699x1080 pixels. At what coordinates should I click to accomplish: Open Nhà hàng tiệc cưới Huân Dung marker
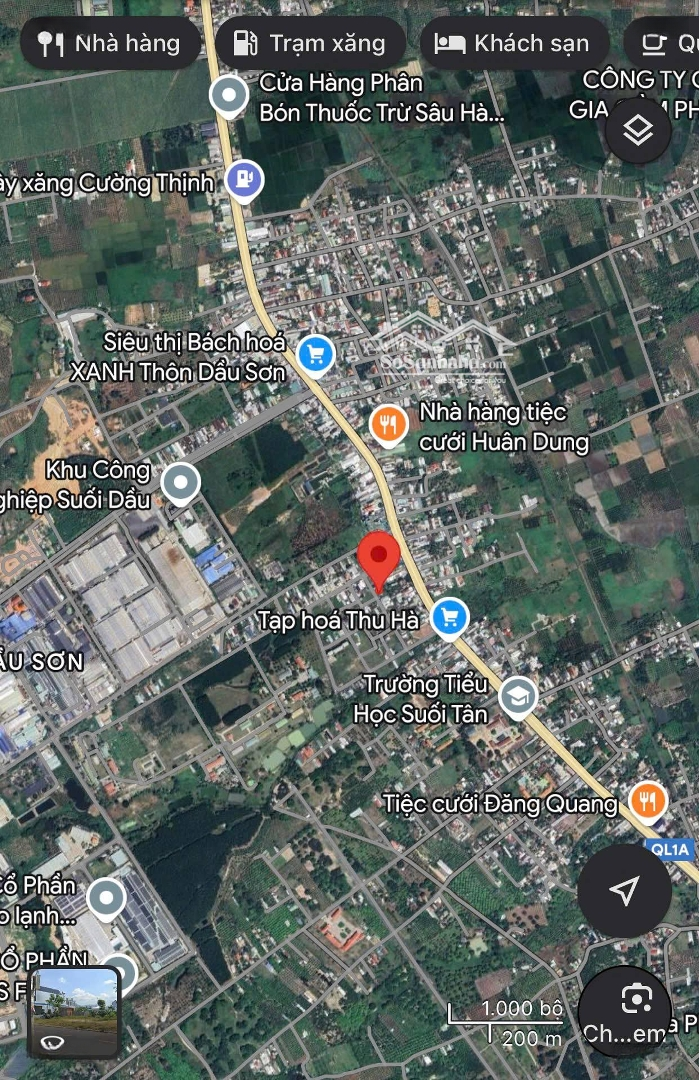click(x=387, y=425)
